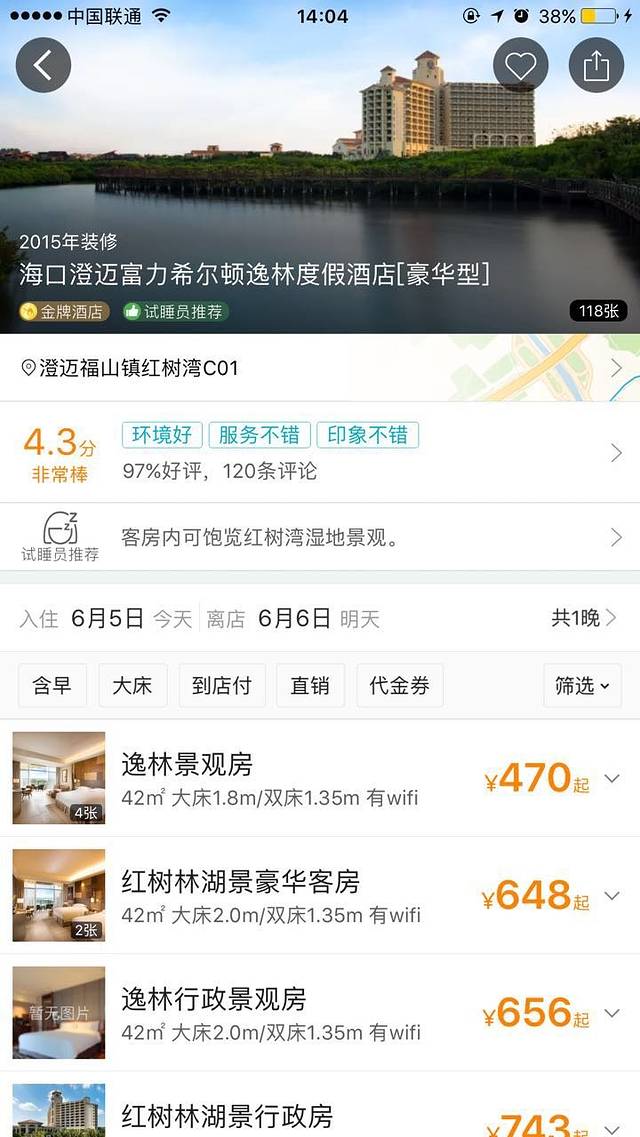This screenshot has width=640, height=1137.
Task: Open map for 澄迈福山镇红树湾C01 address
Action: pyautogui.click(x=320, y=368)
